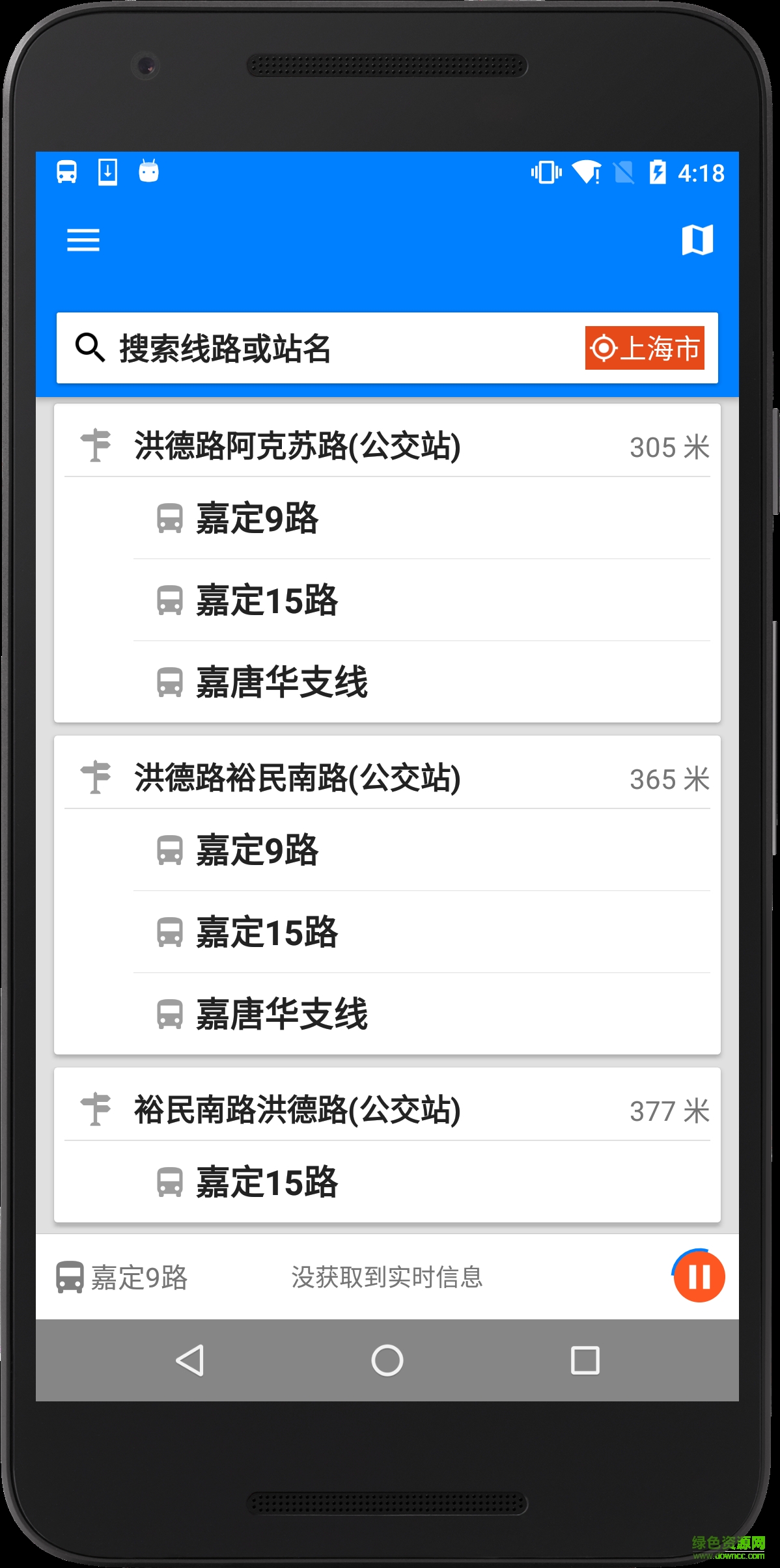This screenshot has width=780, height=1568.
Task: Collapse the 洪德路阿克苏路(公交站) station card
Action: coord(297,447)
